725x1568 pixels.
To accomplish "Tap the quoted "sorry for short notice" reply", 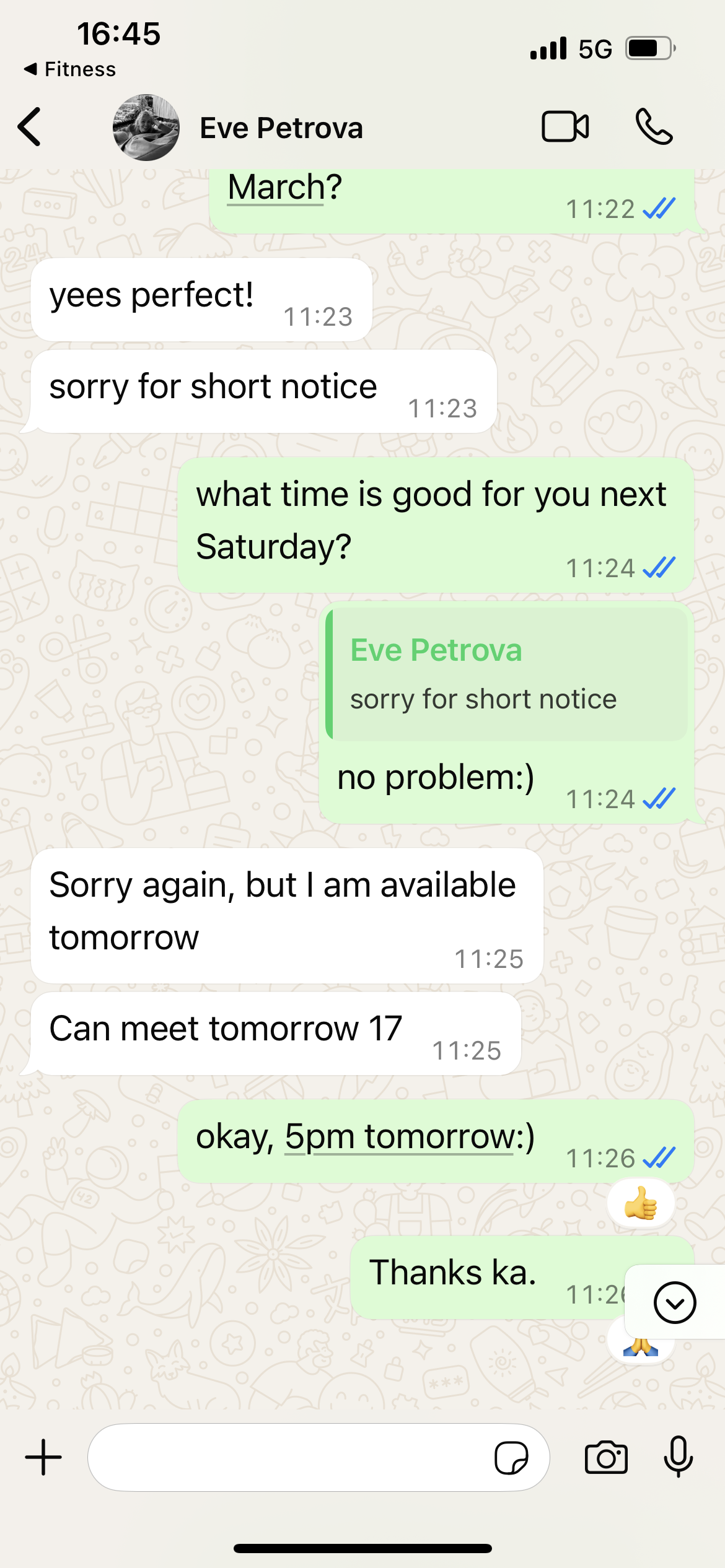I will pyautogui.click(x=506, y=675).
